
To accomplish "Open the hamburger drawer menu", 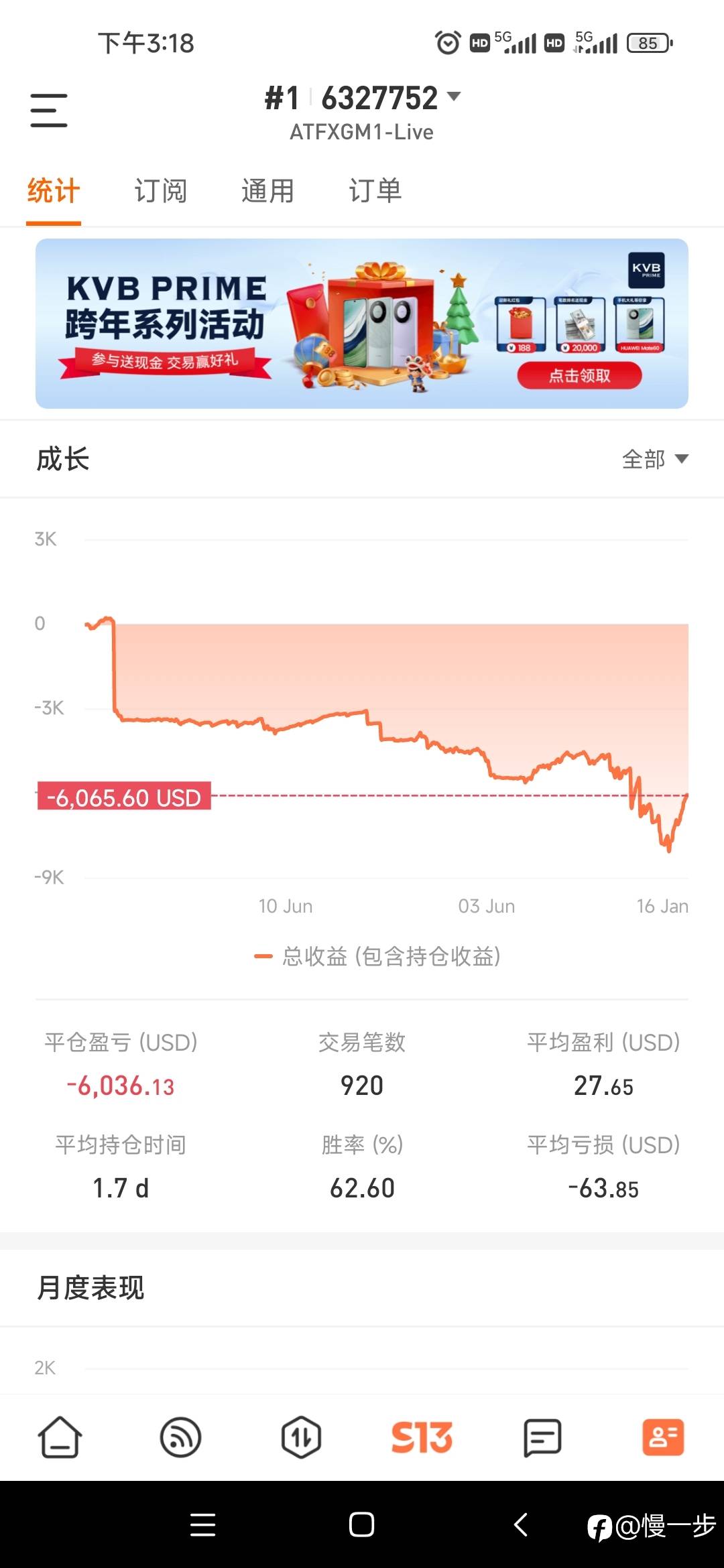I will 49,111.
